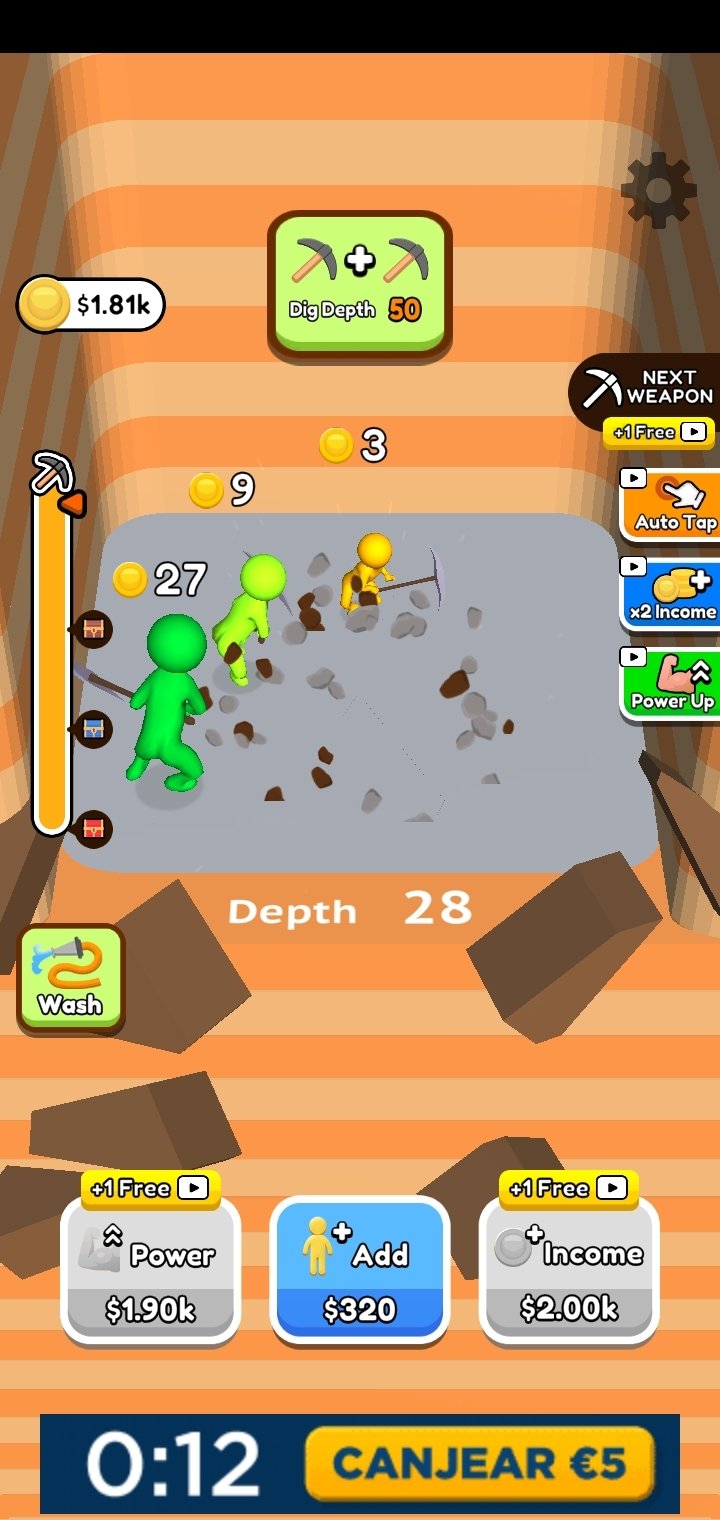The image size is (720, 1520).
Task: Claim the +1 Free above Power
Action: 150,1188
